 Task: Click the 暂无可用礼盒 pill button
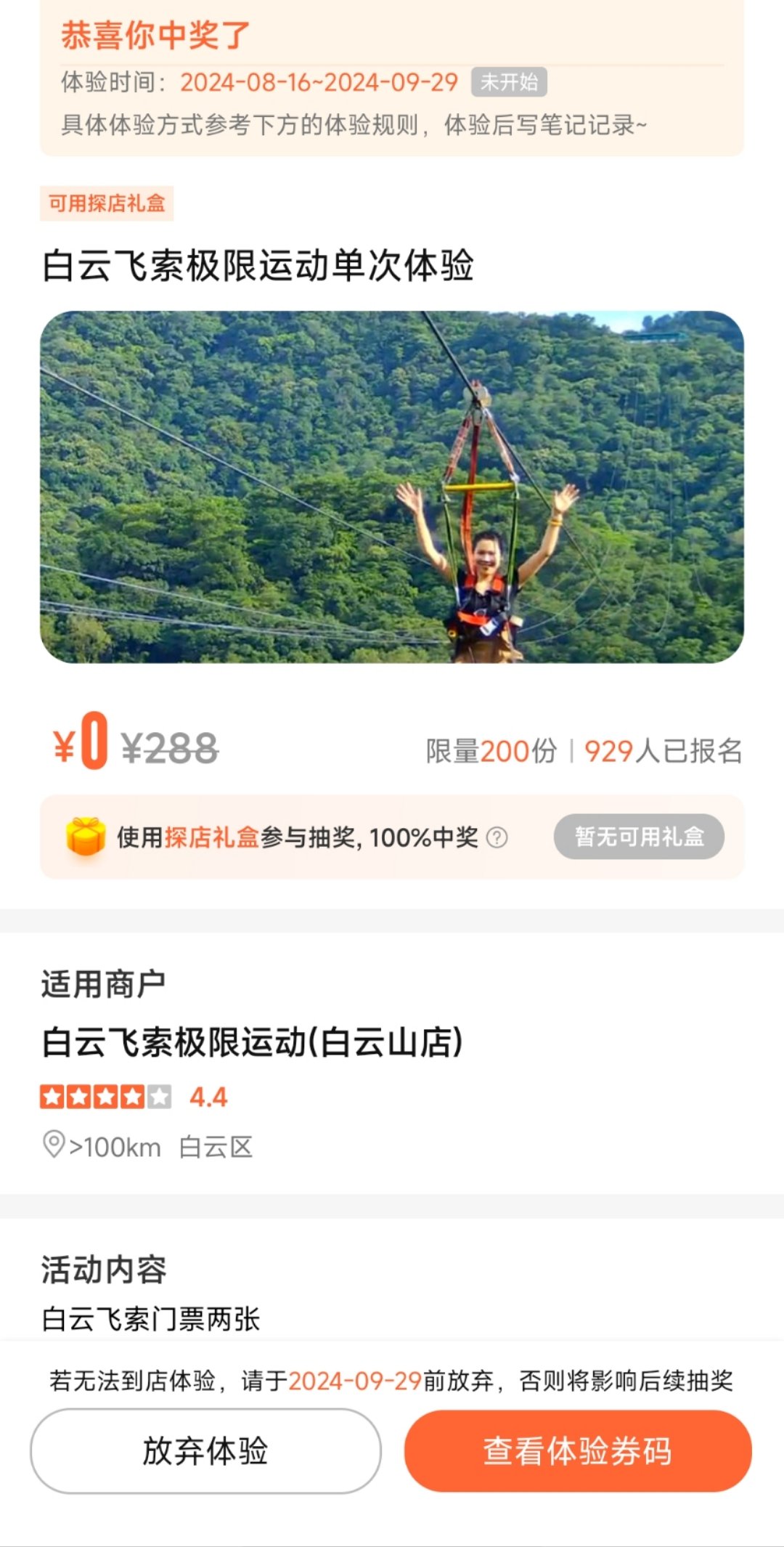(639, 836)
